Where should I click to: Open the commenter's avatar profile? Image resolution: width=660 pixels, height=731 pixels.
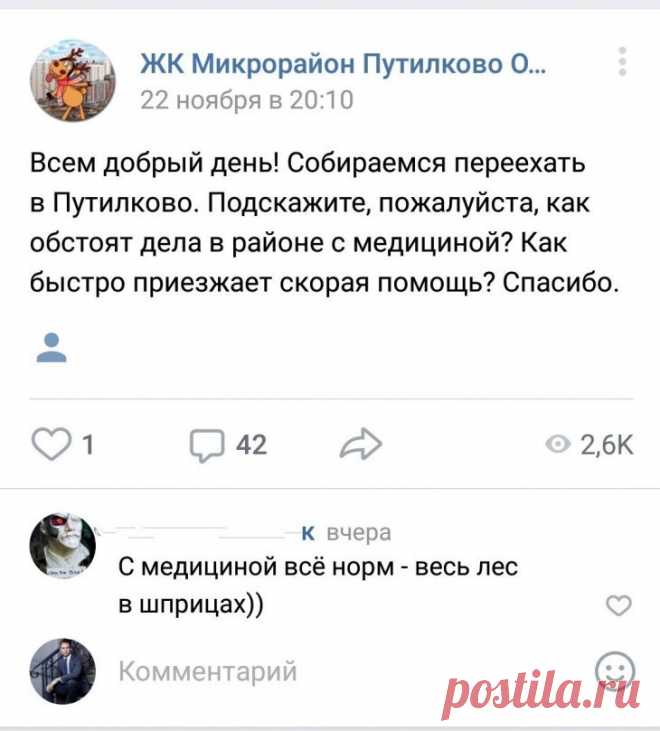pyautogui.click(x=62, y=546)
